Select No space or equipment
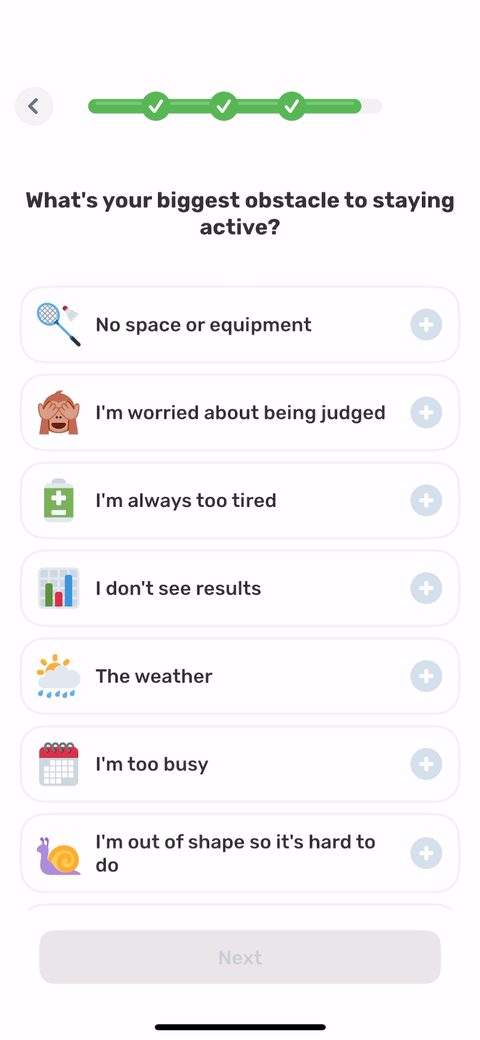This screenshot has width=480, height=1040. pos(240,325)
